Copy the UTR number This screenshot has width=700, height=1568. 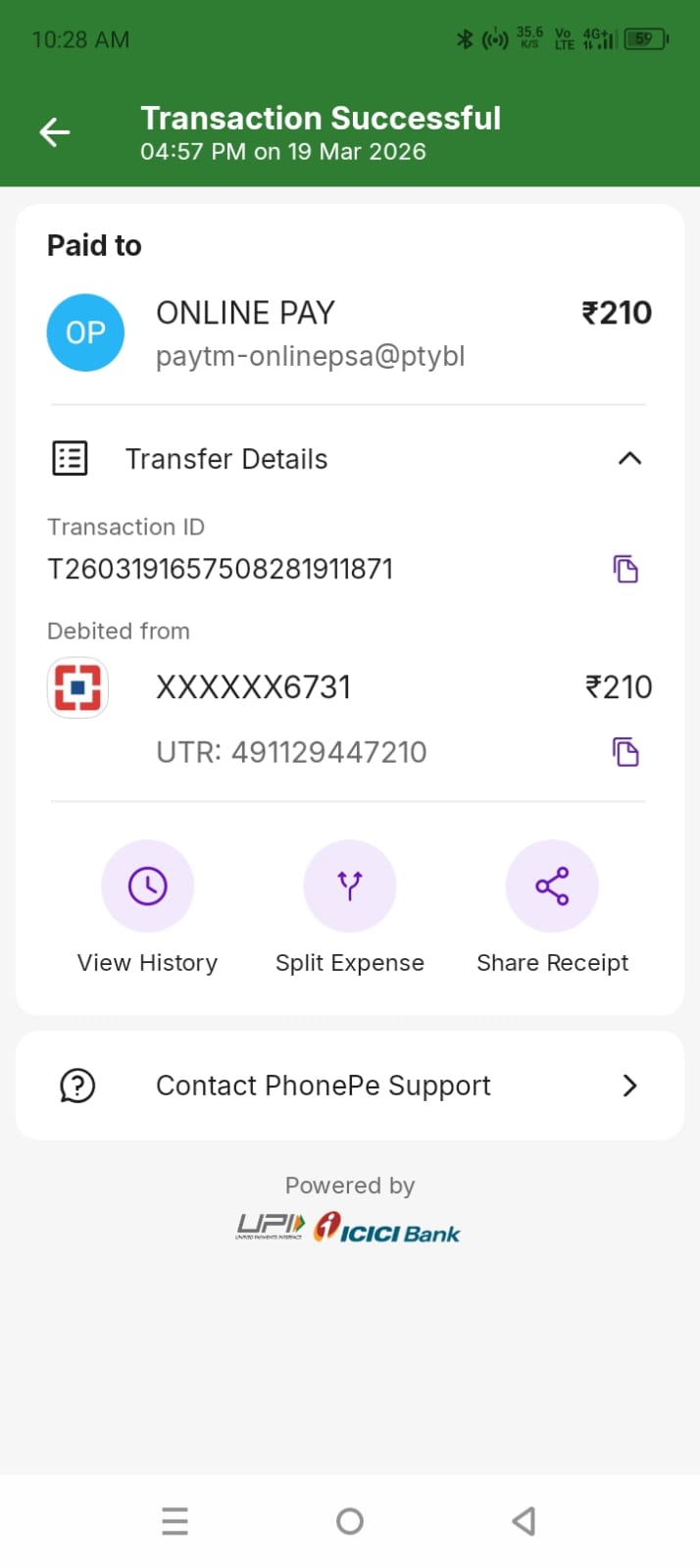click(625, 752)
